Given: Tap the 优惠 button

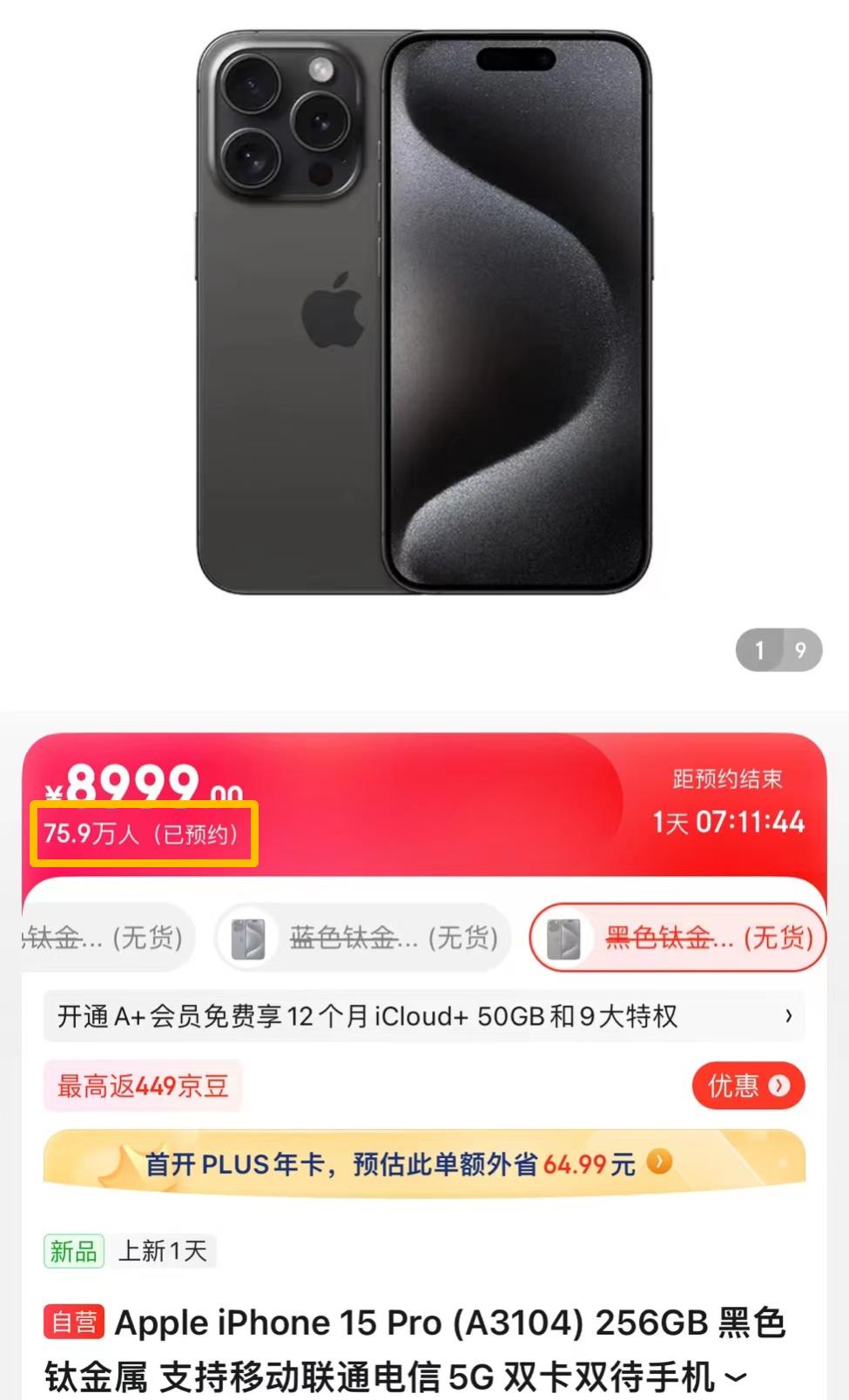Looking at the screenshot, I should [748, 1086].
